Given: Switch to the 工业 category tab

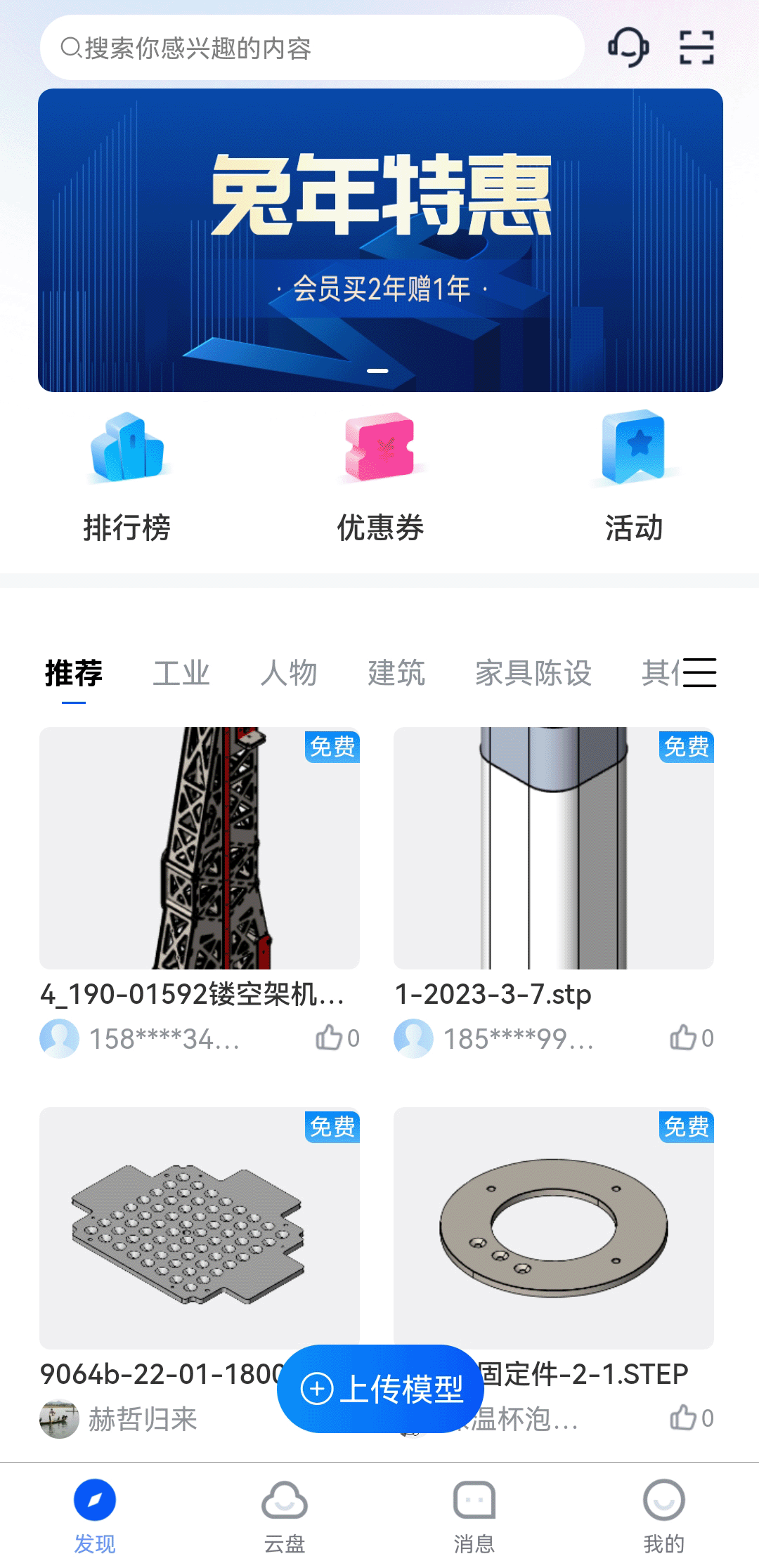Looking at the screenshot, I should [183, 672].
